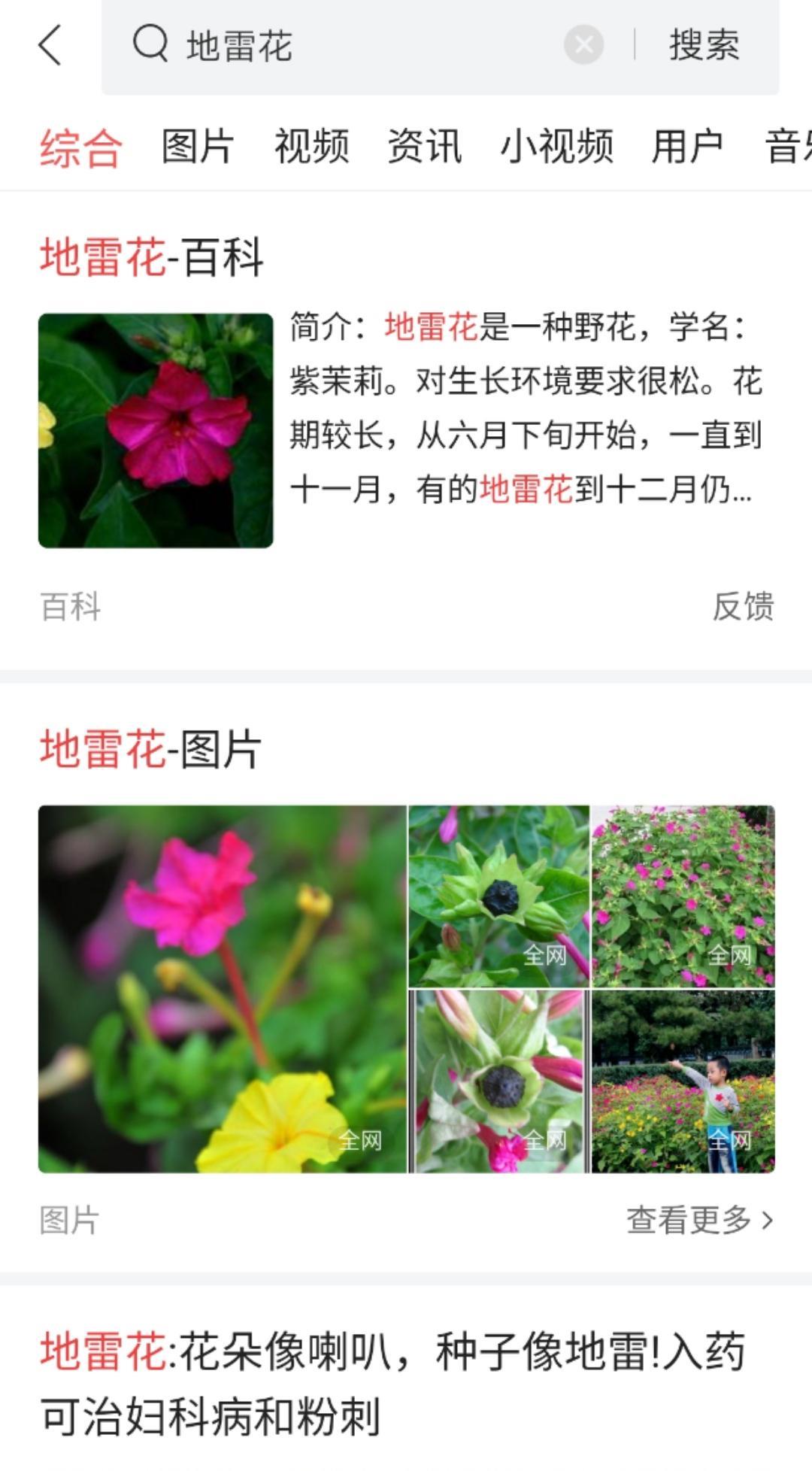The width and height of the screenshot is (812, 1471).
Task: Open the 地雷花-百科 result title
Action: (152, 257)
